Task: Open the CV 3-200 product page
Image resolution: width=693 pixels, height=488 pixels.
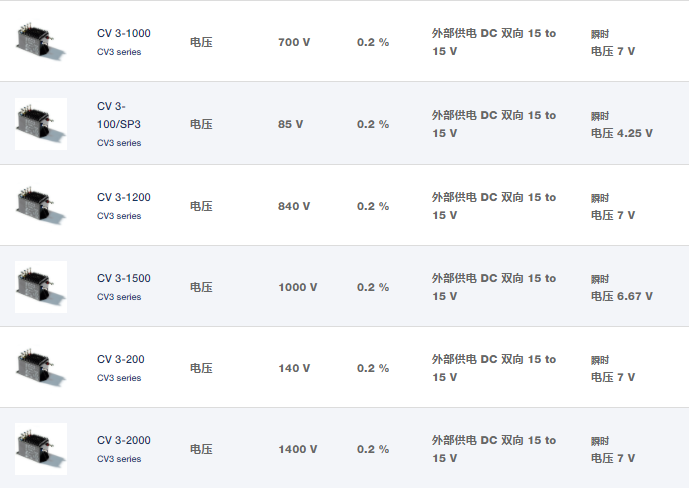Action: click(121, 359)
